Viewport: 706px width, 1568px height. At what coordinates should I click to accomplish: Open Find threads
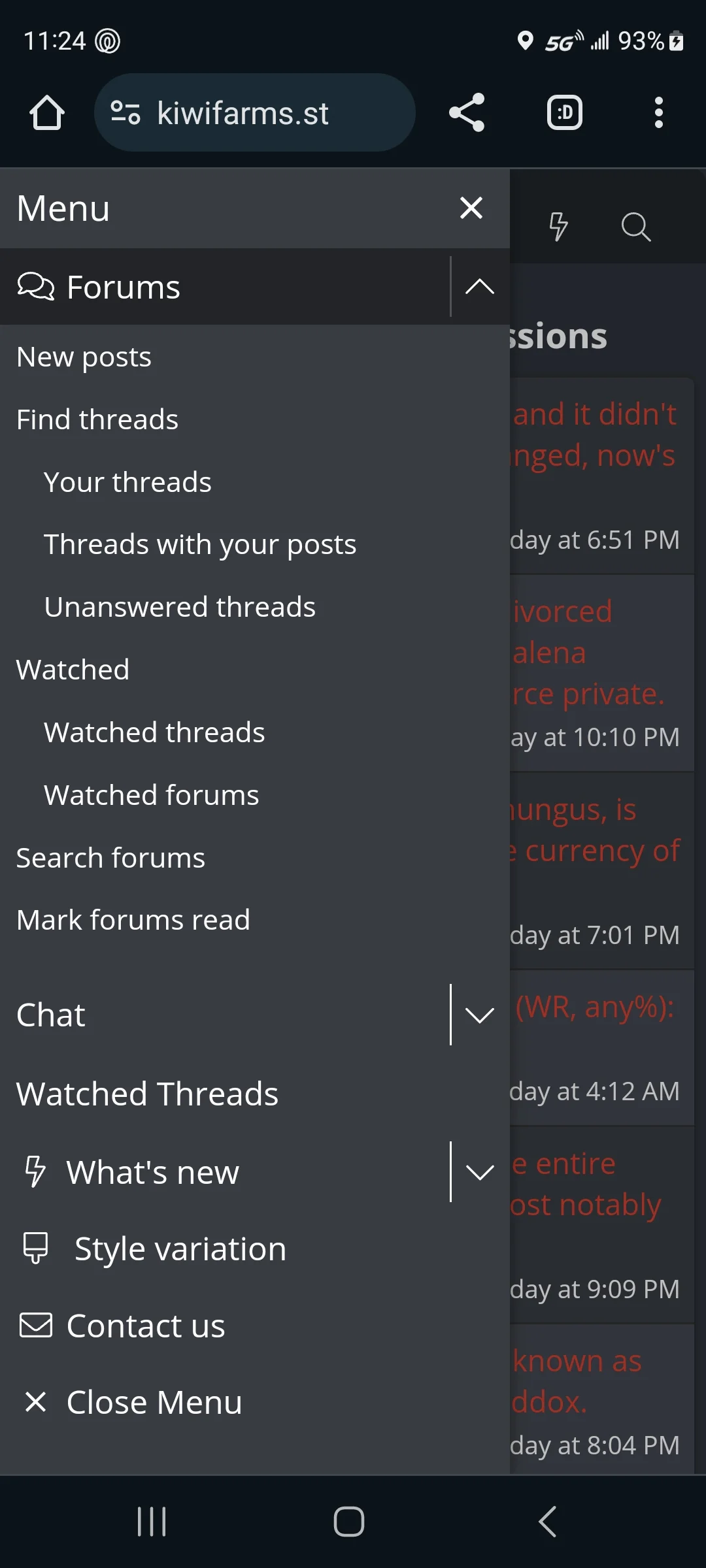pos(97,419)
